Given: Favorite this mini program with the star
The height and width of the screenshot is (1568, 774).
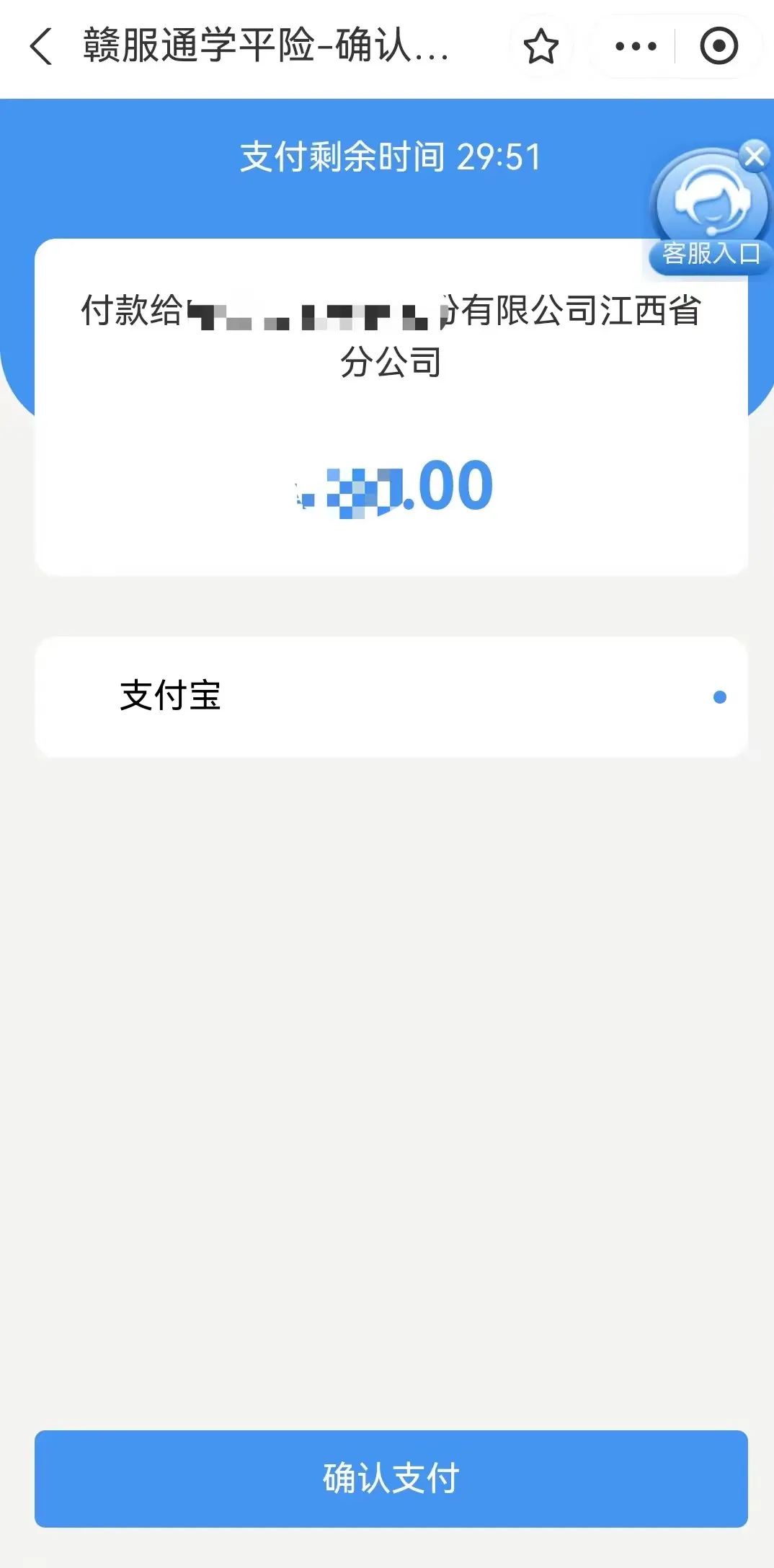Looking at the screenshot, I should point(541,46).
